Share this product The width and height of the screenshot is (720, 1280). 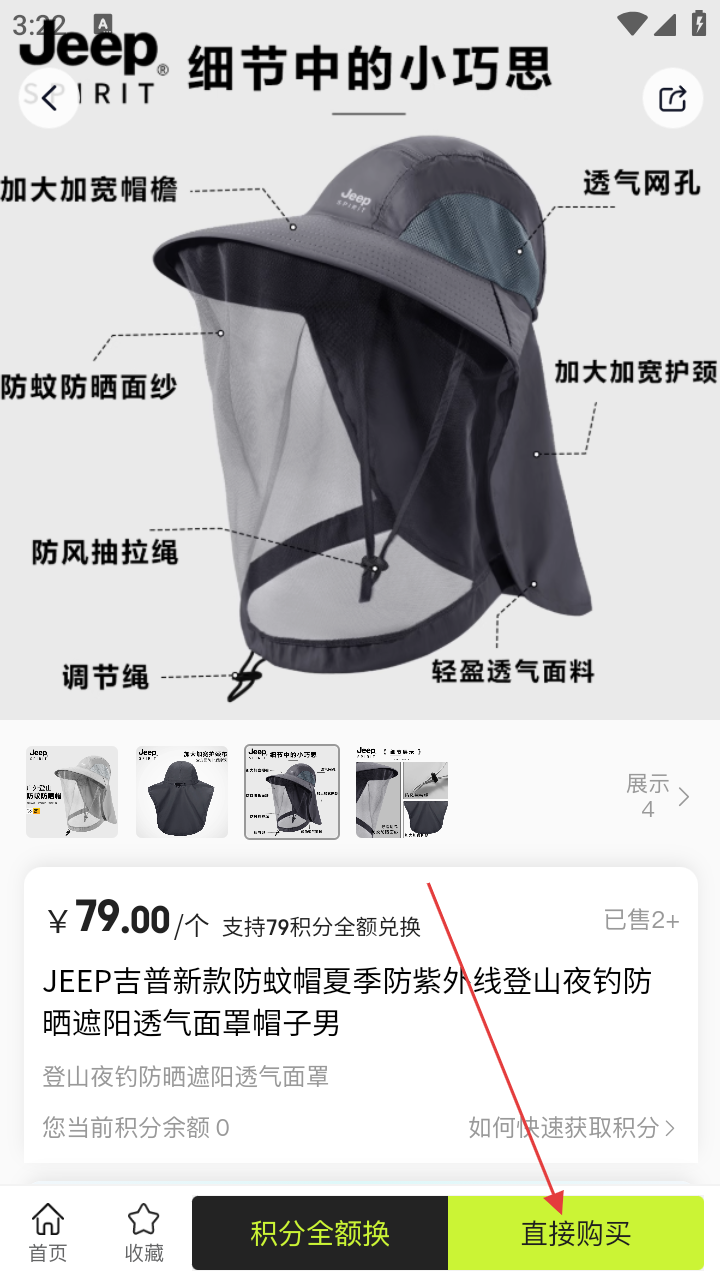coord(672,98)
